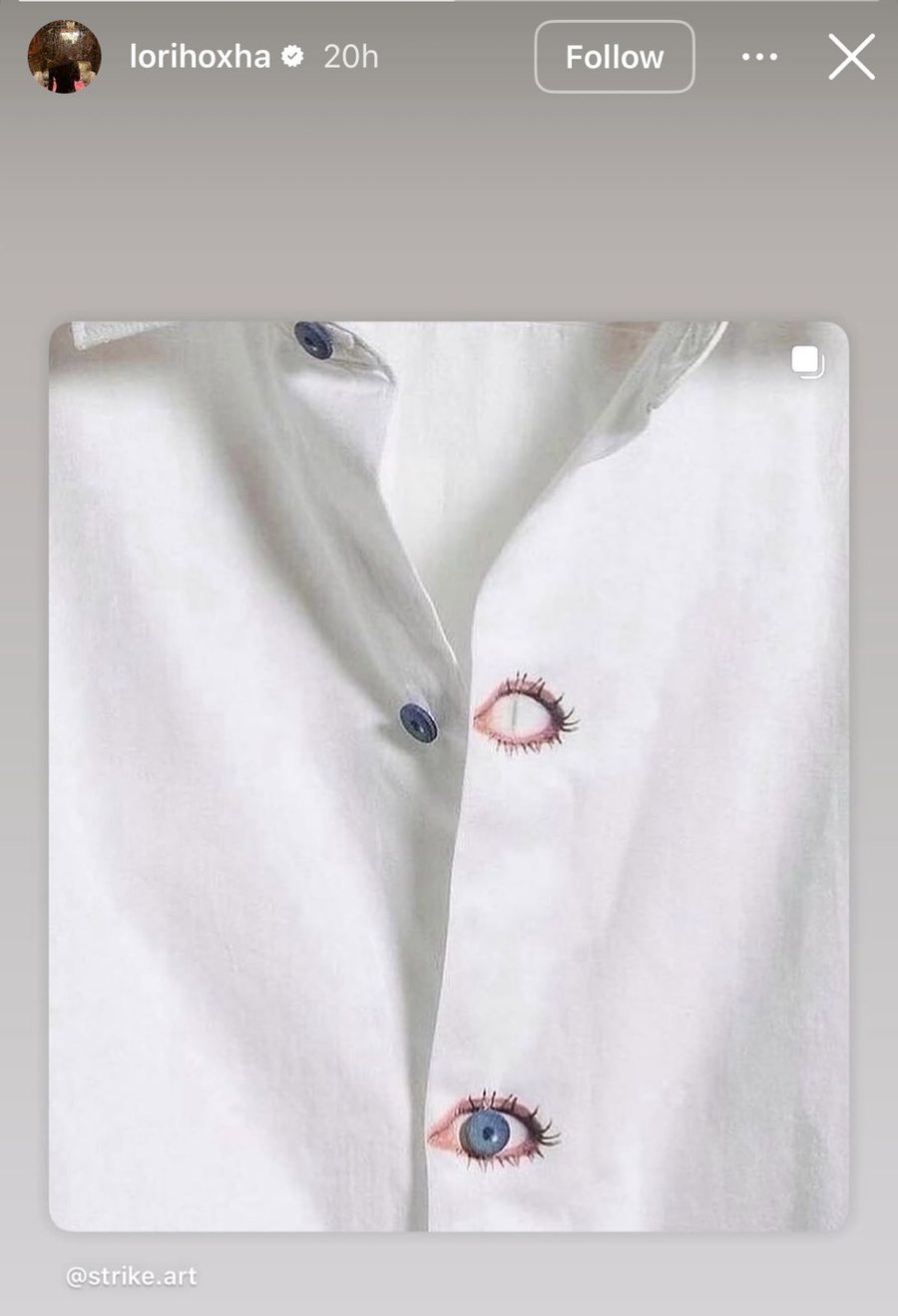
Task: Open the reshared shirt post
Action: pyautogui.click(x=449, y=775)
